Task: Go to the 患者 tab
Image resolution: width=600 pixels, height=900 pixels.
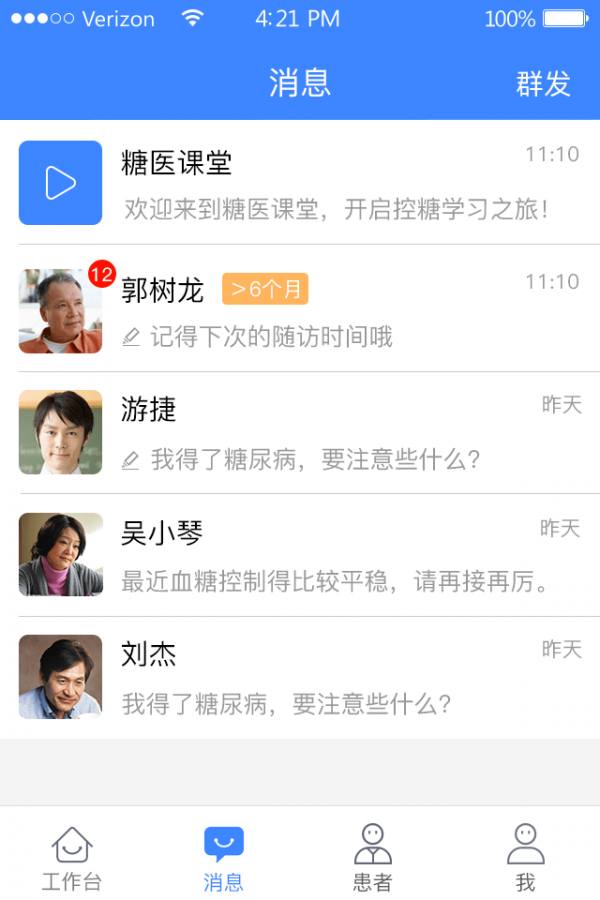Action: (x=373, y=858)
